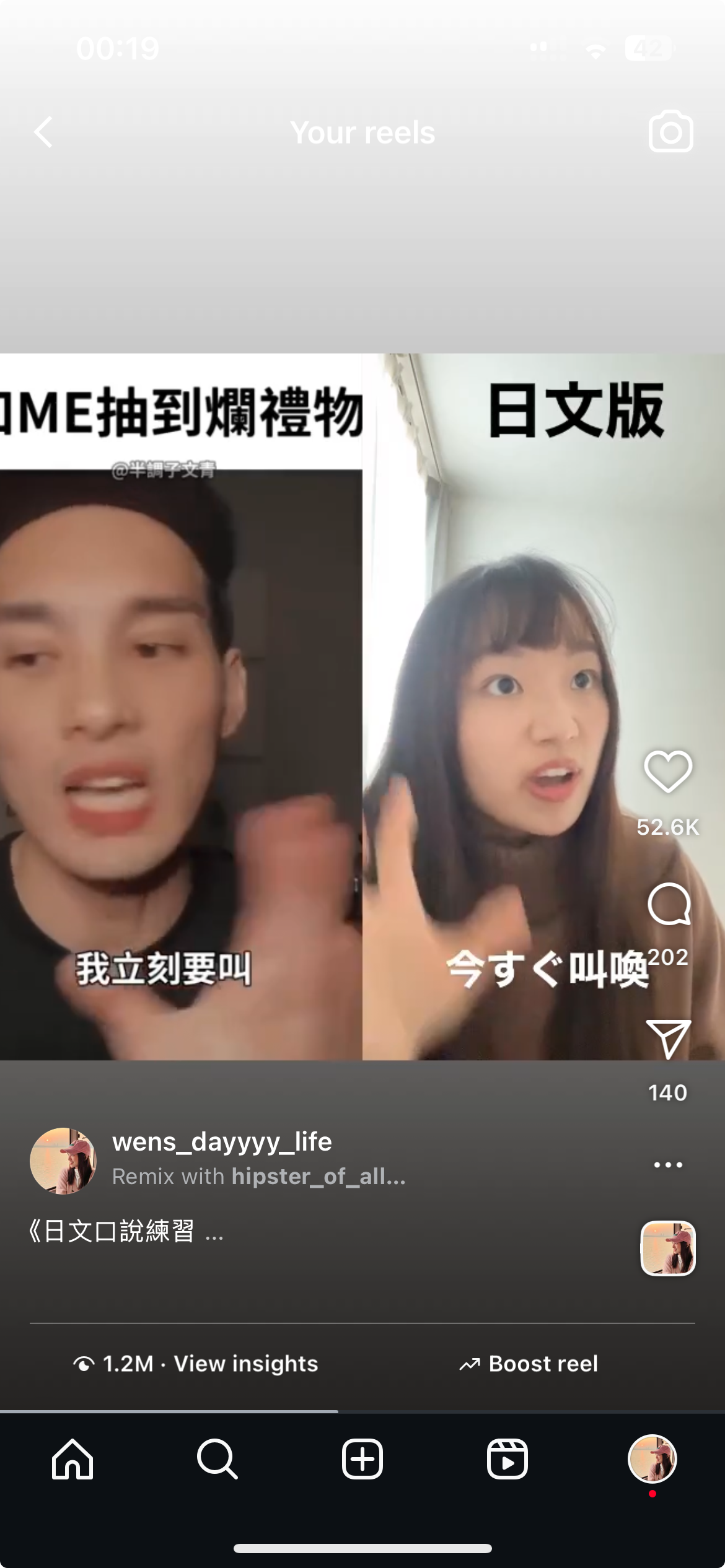The height and width of the screenshot is (1568, 725).
Task: Go back from Your reels
Action: (x=43, y=133)
